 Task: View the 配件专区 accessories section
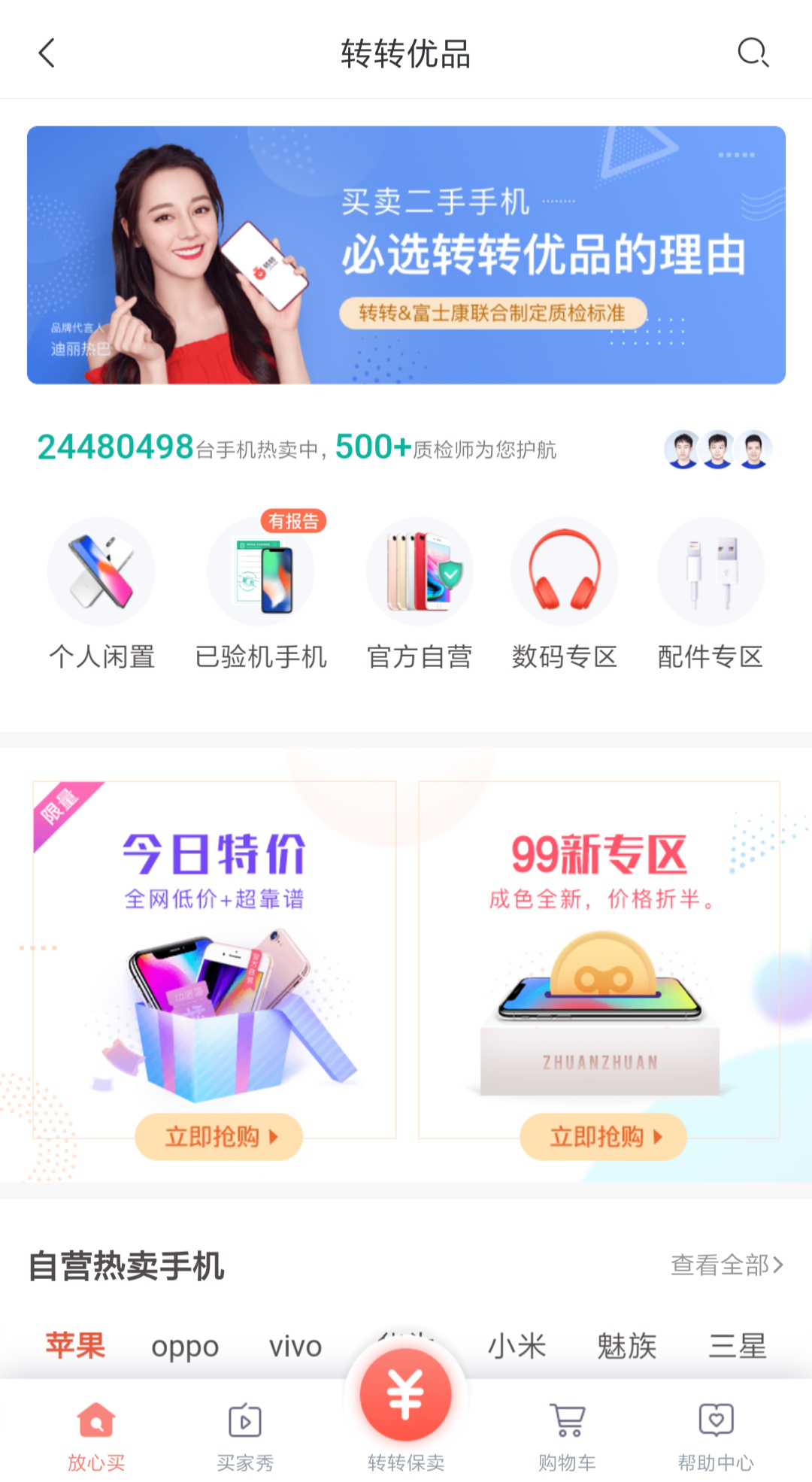coord(710,594)
